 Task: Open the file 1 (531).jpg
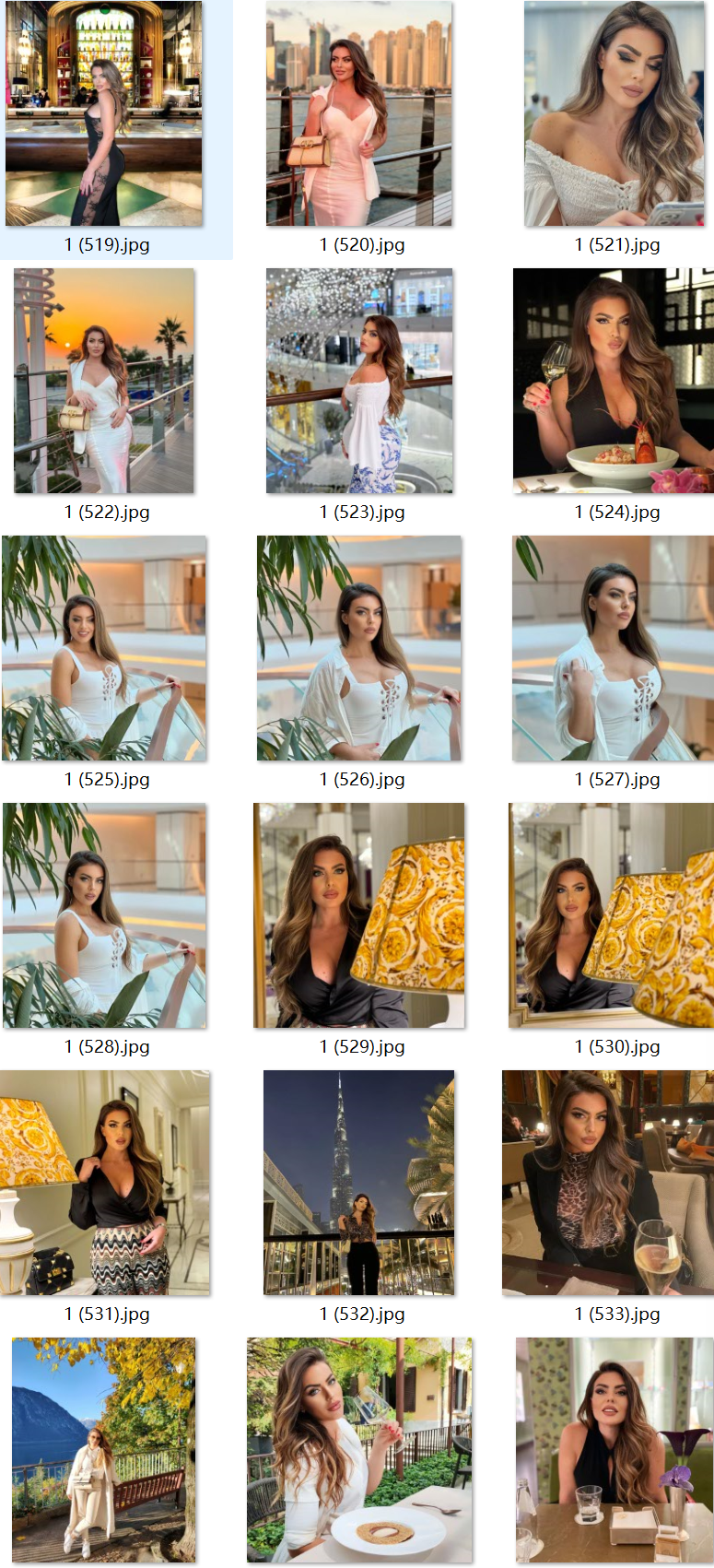tap(104, 1183)
